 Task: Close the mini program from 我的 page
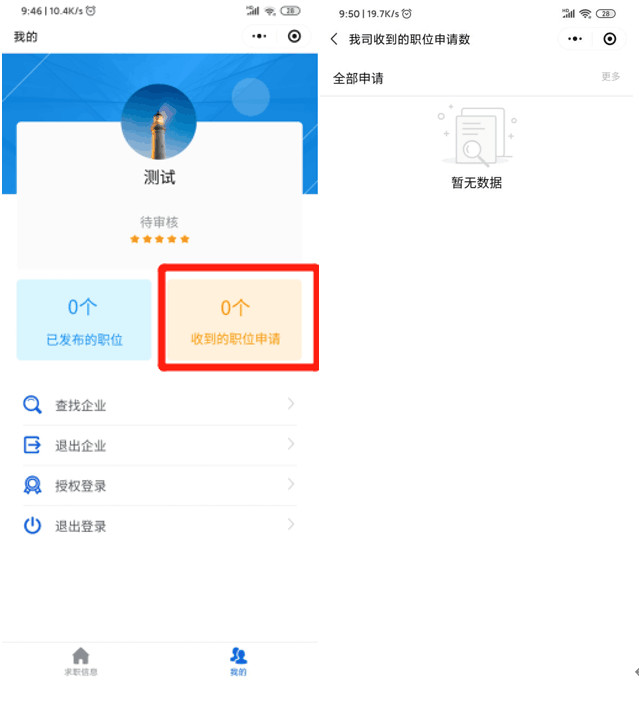coord(294,37)
